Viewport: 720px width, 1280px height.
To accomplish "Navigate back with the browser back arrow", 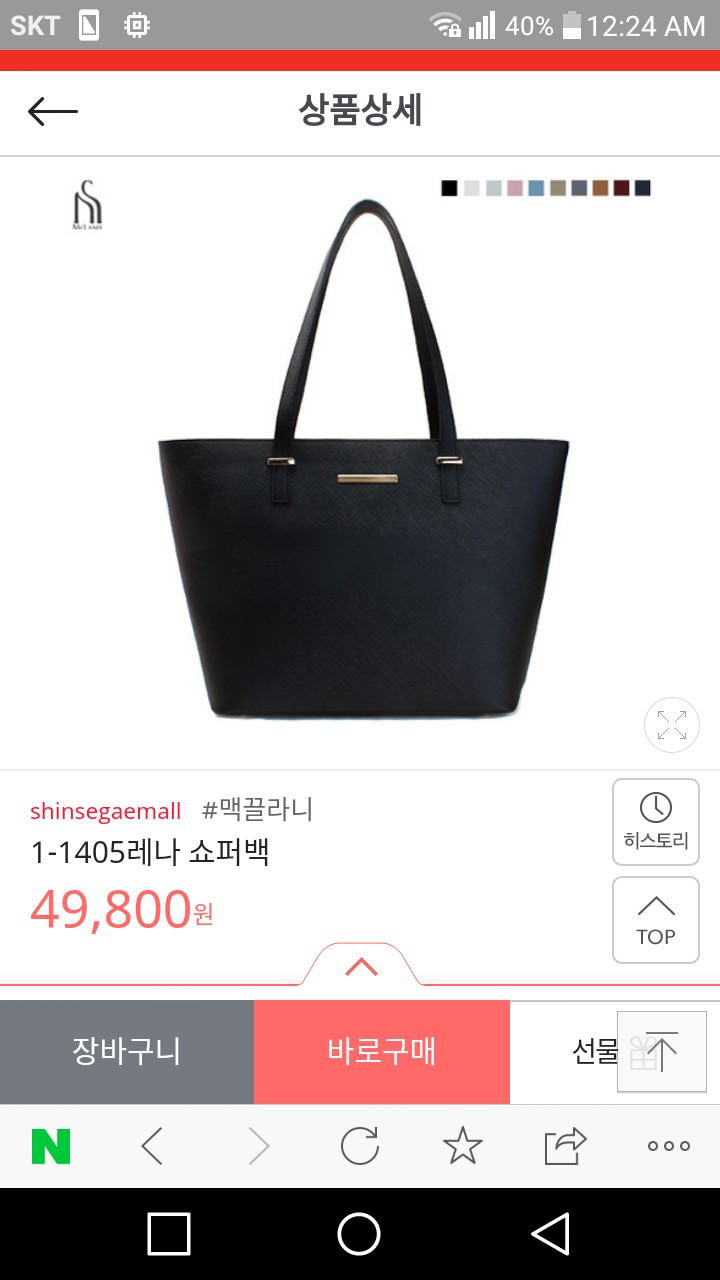I will (152, 1145).
